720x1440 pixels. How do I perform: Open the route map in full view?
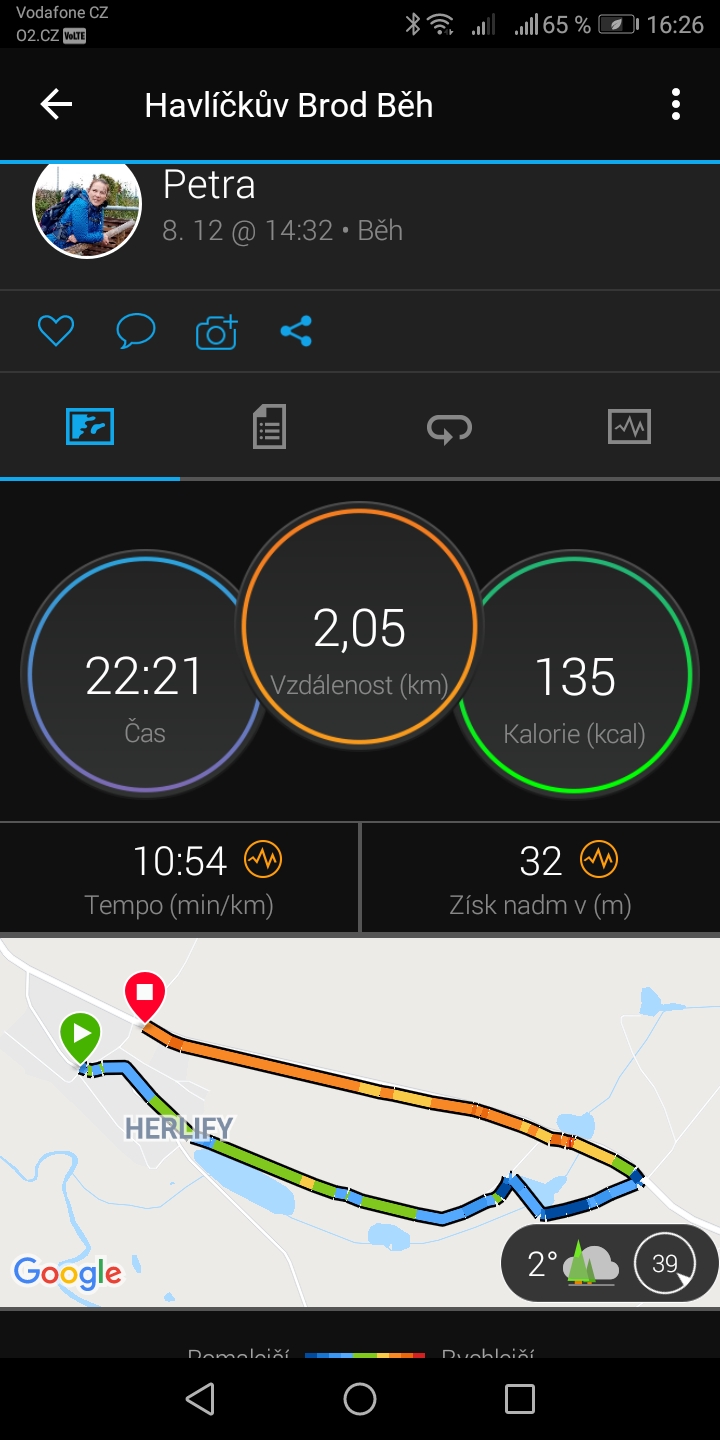coord(360,1122)
